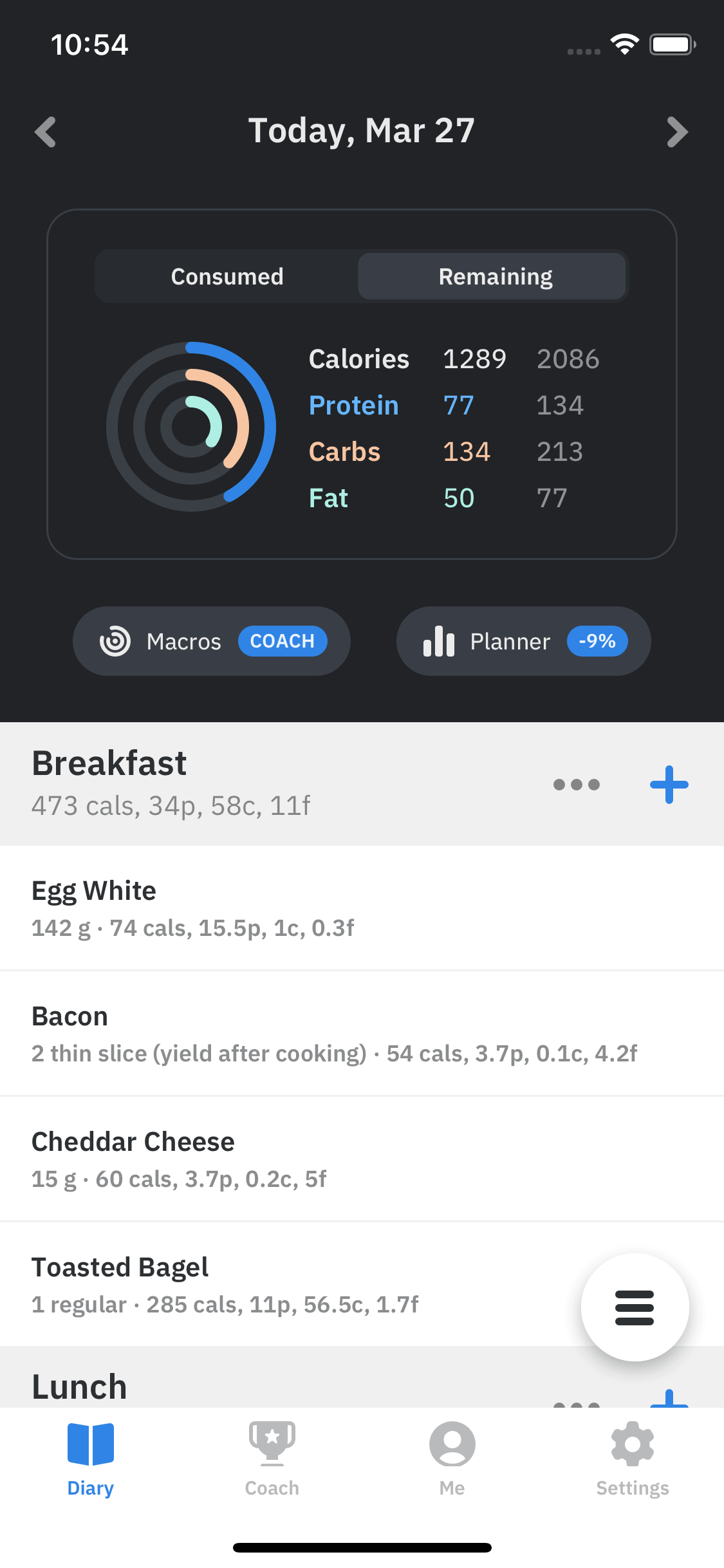
Task: Go to the next day
Action: click(677, 132)
